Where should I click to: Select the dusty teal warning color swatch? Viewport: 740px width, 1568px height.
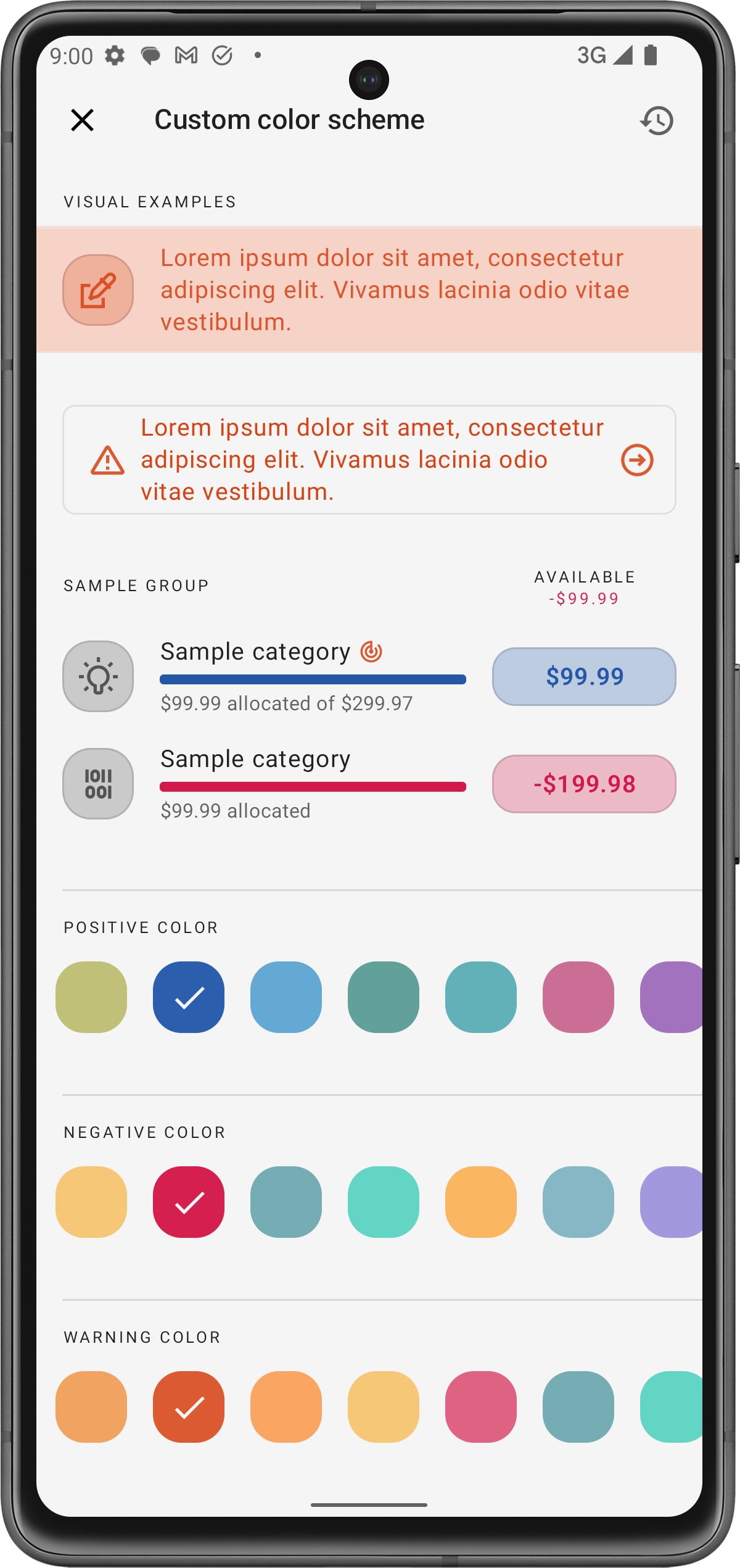[578, 1406]
